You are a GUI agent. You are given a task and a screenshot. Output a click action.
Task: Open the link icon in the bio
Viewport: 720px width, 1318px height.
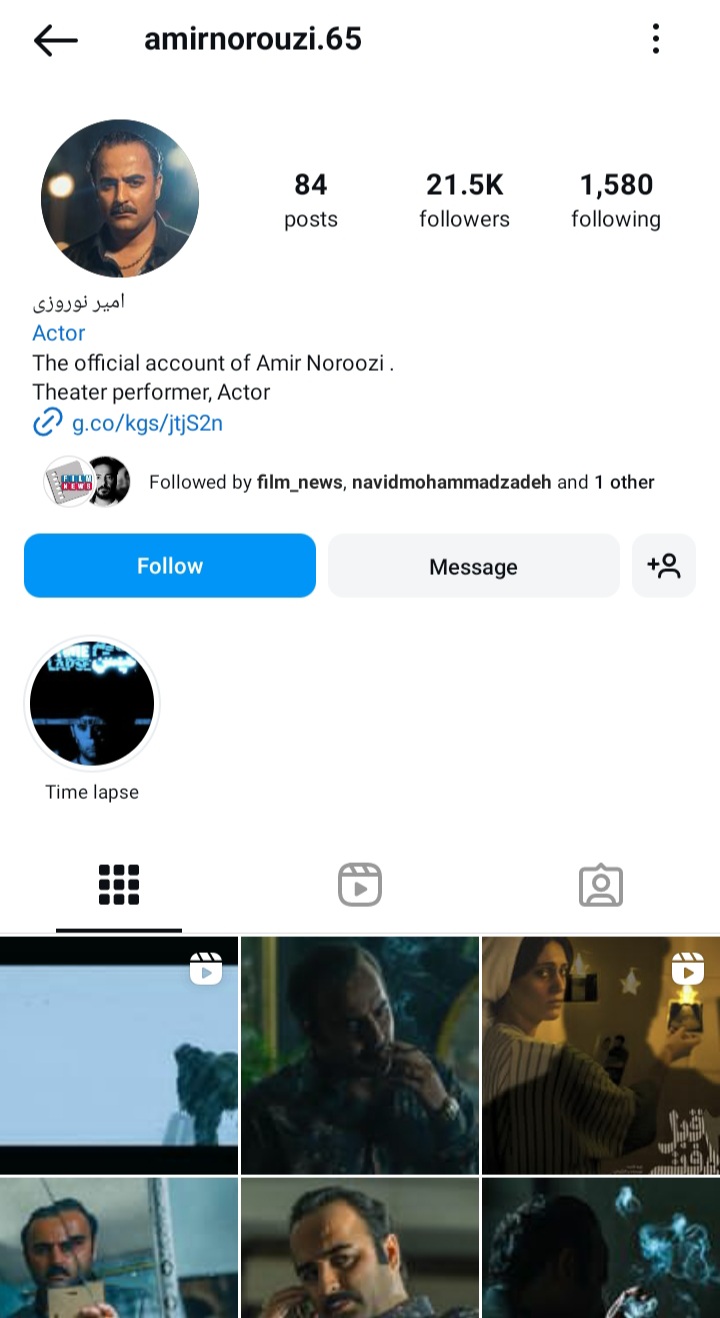coord(47,422)
